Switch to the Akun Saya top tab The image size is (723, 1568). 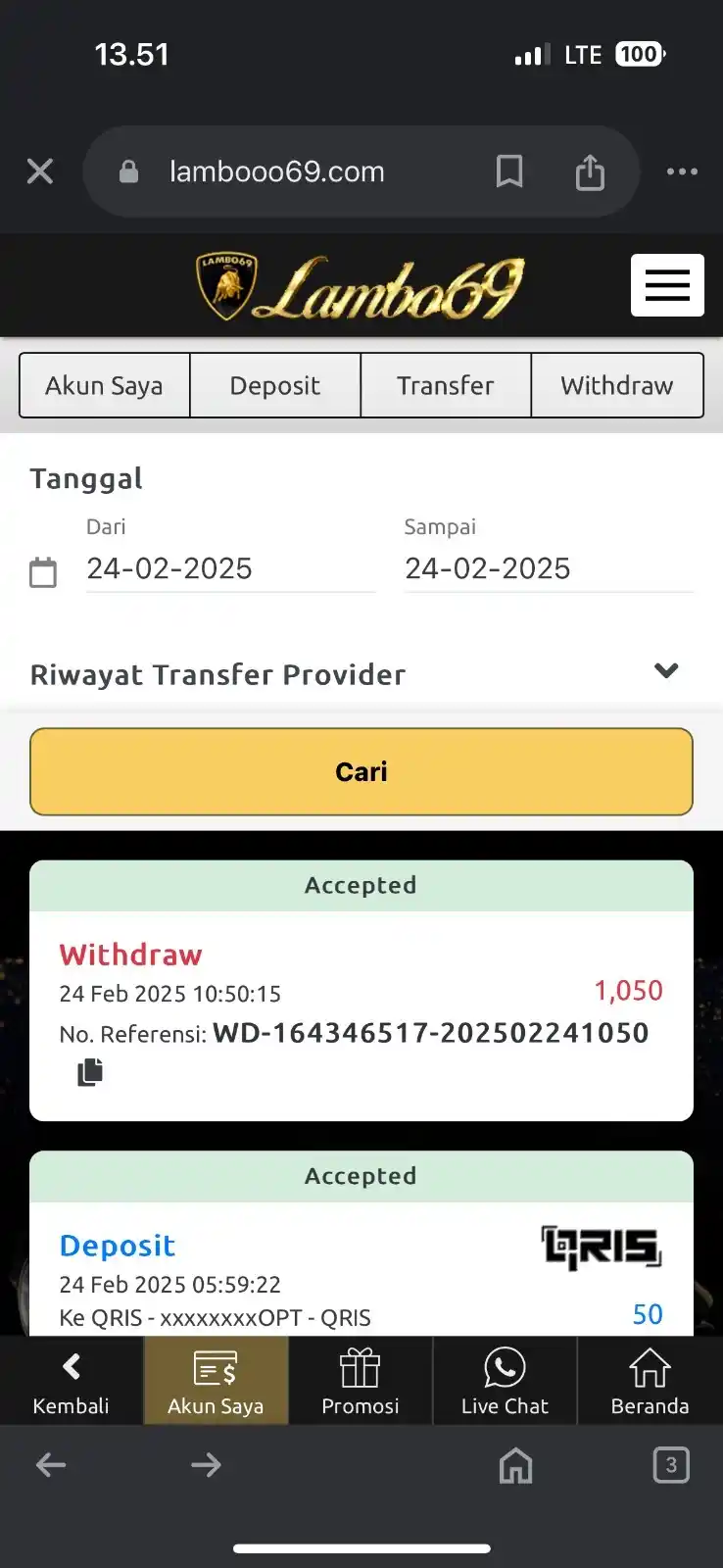click(x=104, y=385)
